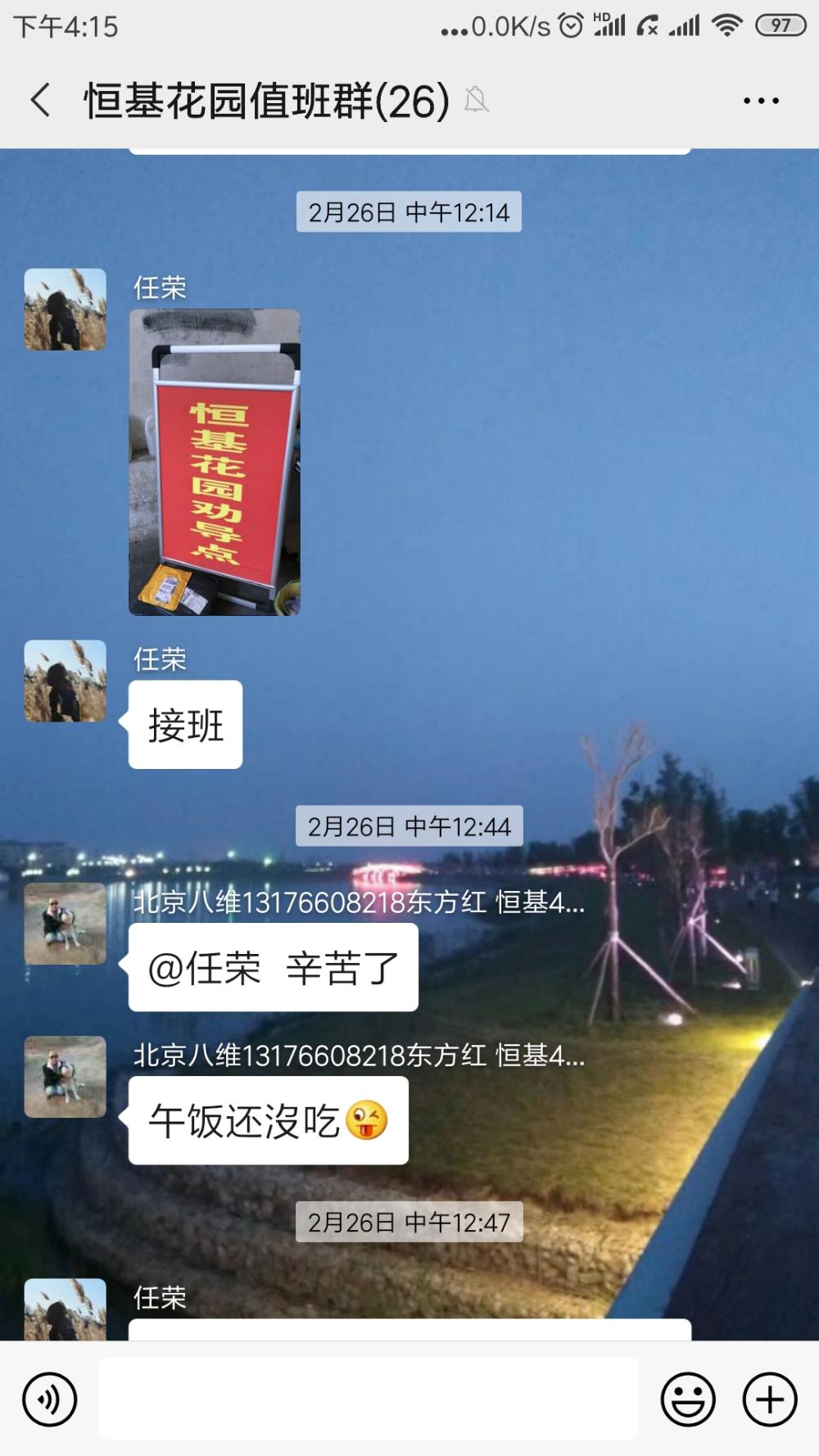Screen dimensions: 819x1456
Task: Open sender's avatar beside 午饭还沒吃 message
Action: click(66, 1077)
